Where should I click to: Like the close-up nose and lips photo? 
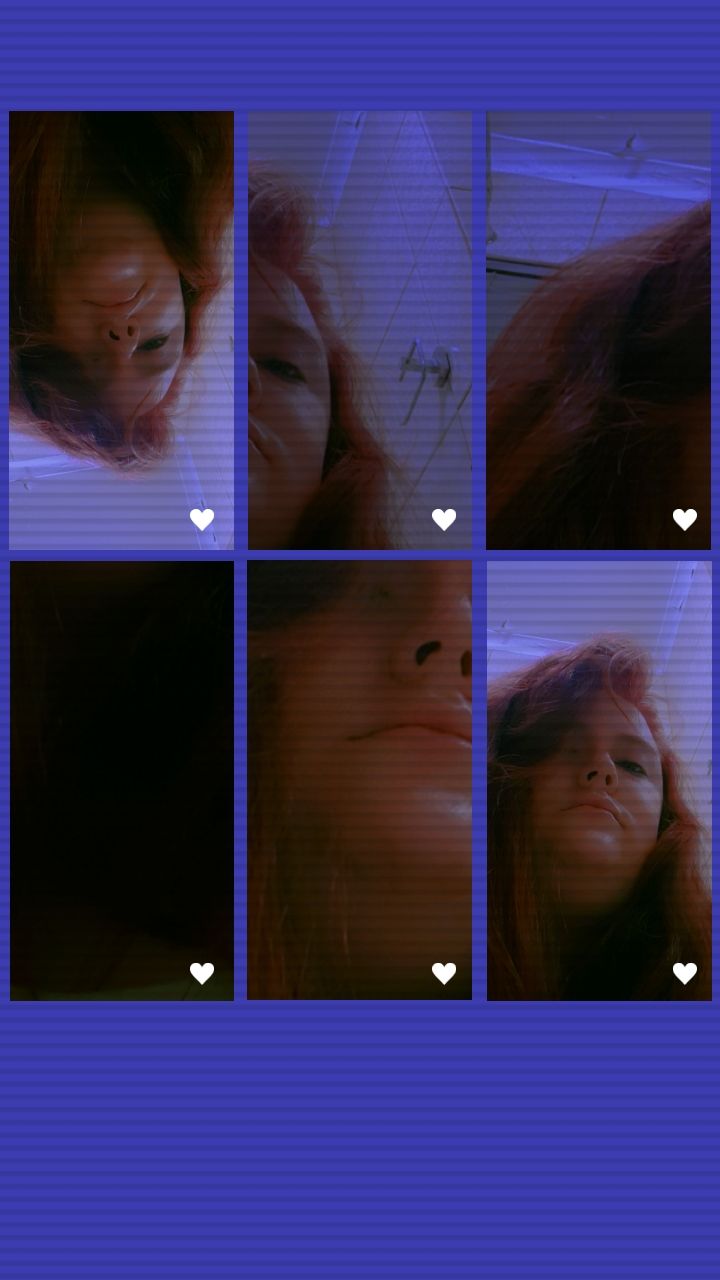444,973
